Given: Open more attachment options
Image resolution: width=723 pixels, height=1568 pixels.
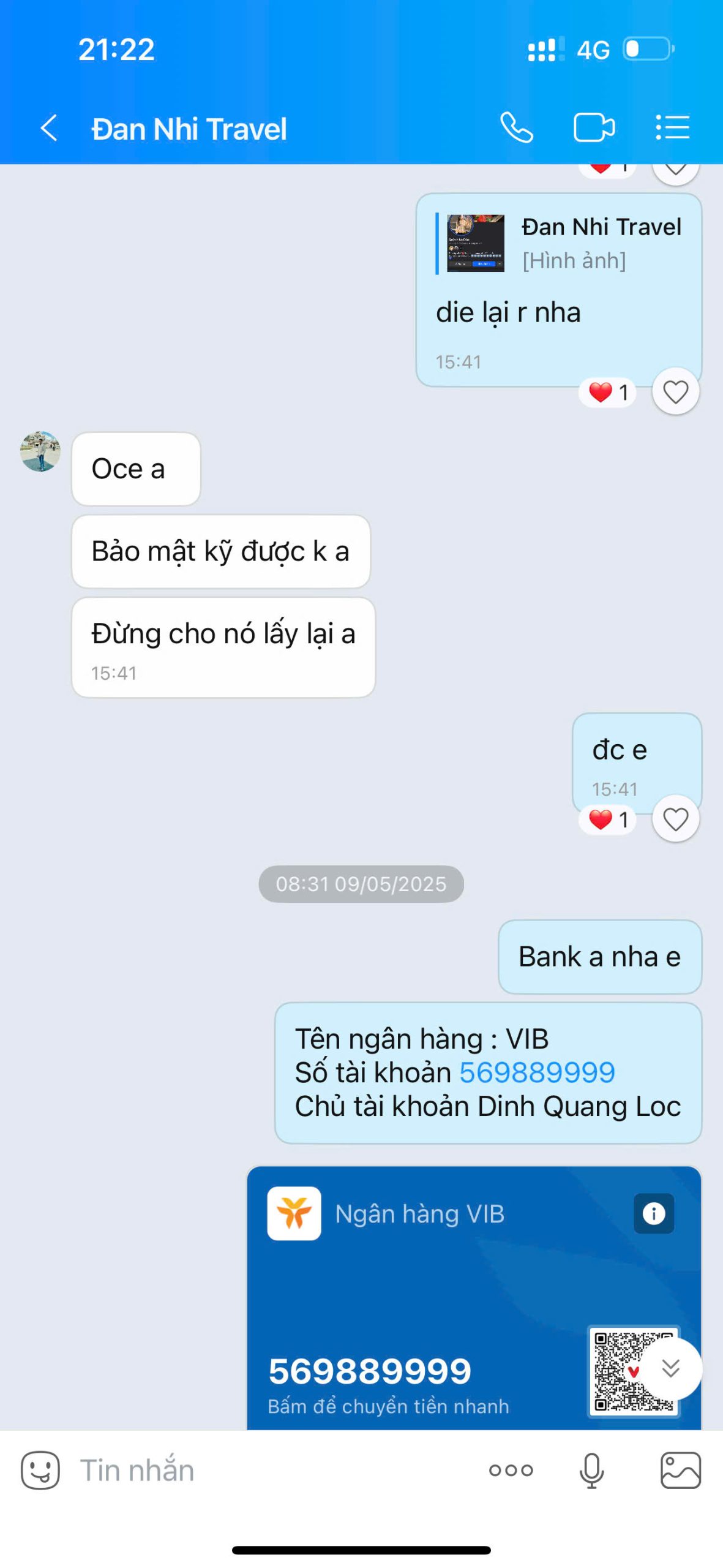Looking at the screenshot, I should pos(511,1469).
